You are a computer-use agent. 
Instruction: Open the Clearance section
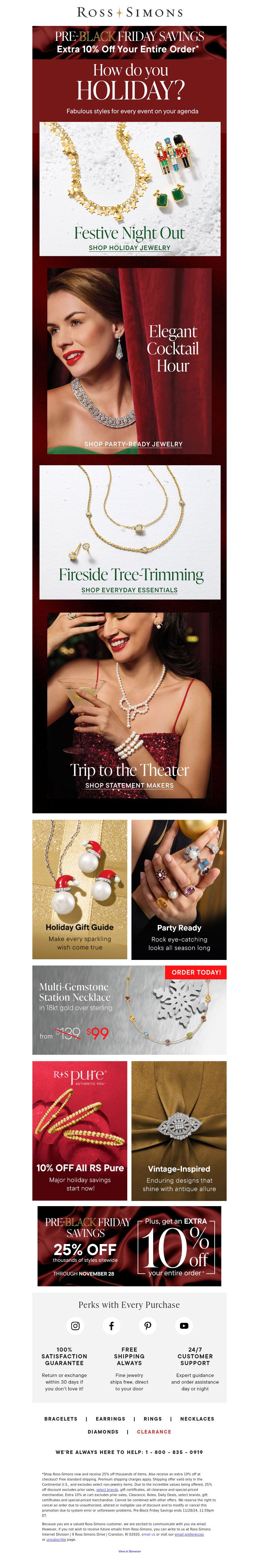tap(154, 1432)
